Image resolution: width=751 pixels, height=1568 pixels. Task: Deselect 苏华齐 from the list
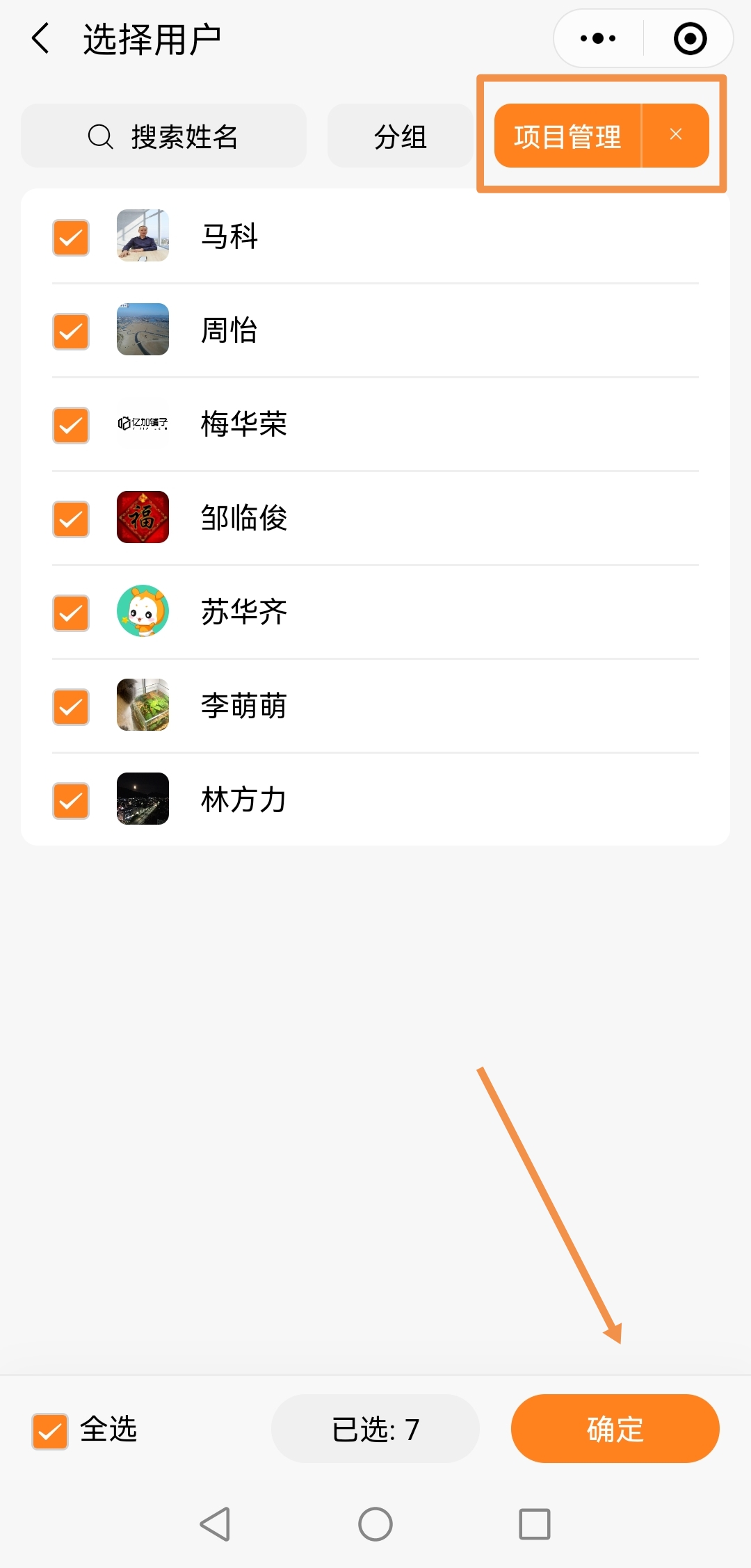click(71, 613)
